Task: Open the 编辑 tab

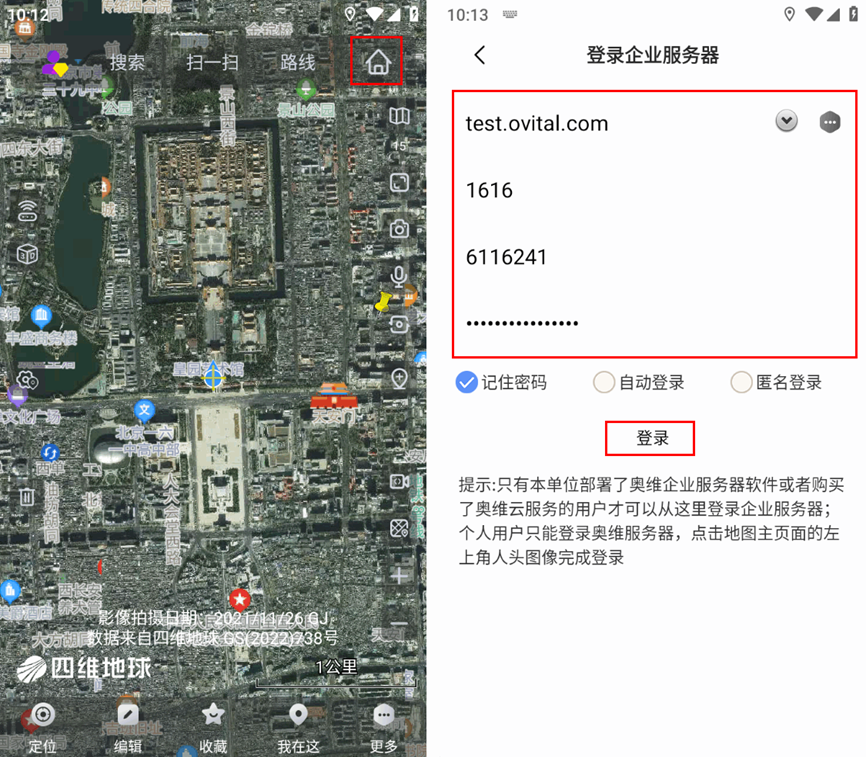Action: 127,726
